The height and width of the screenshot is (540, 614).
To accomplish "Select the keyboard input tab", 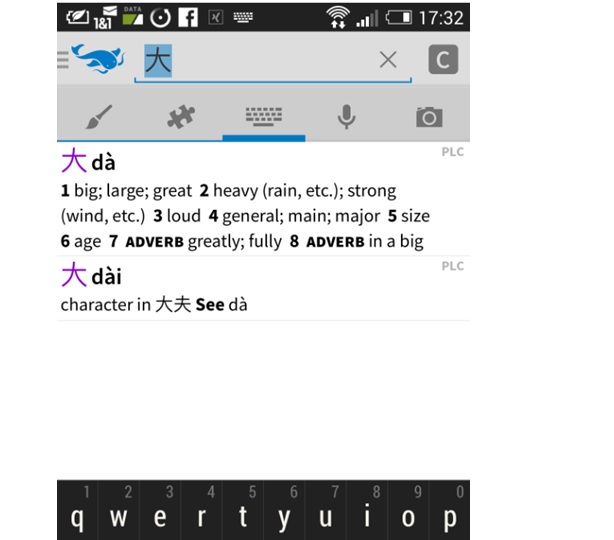I will 264,118.
